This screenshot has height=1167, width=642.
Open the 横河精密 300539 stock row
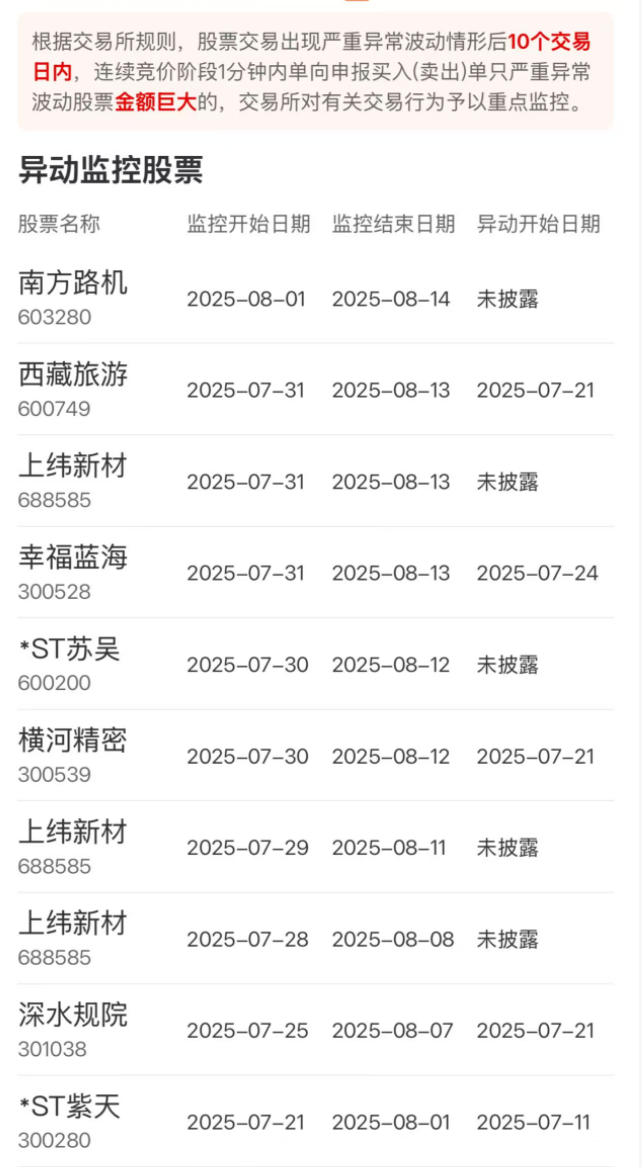point(315,756)
